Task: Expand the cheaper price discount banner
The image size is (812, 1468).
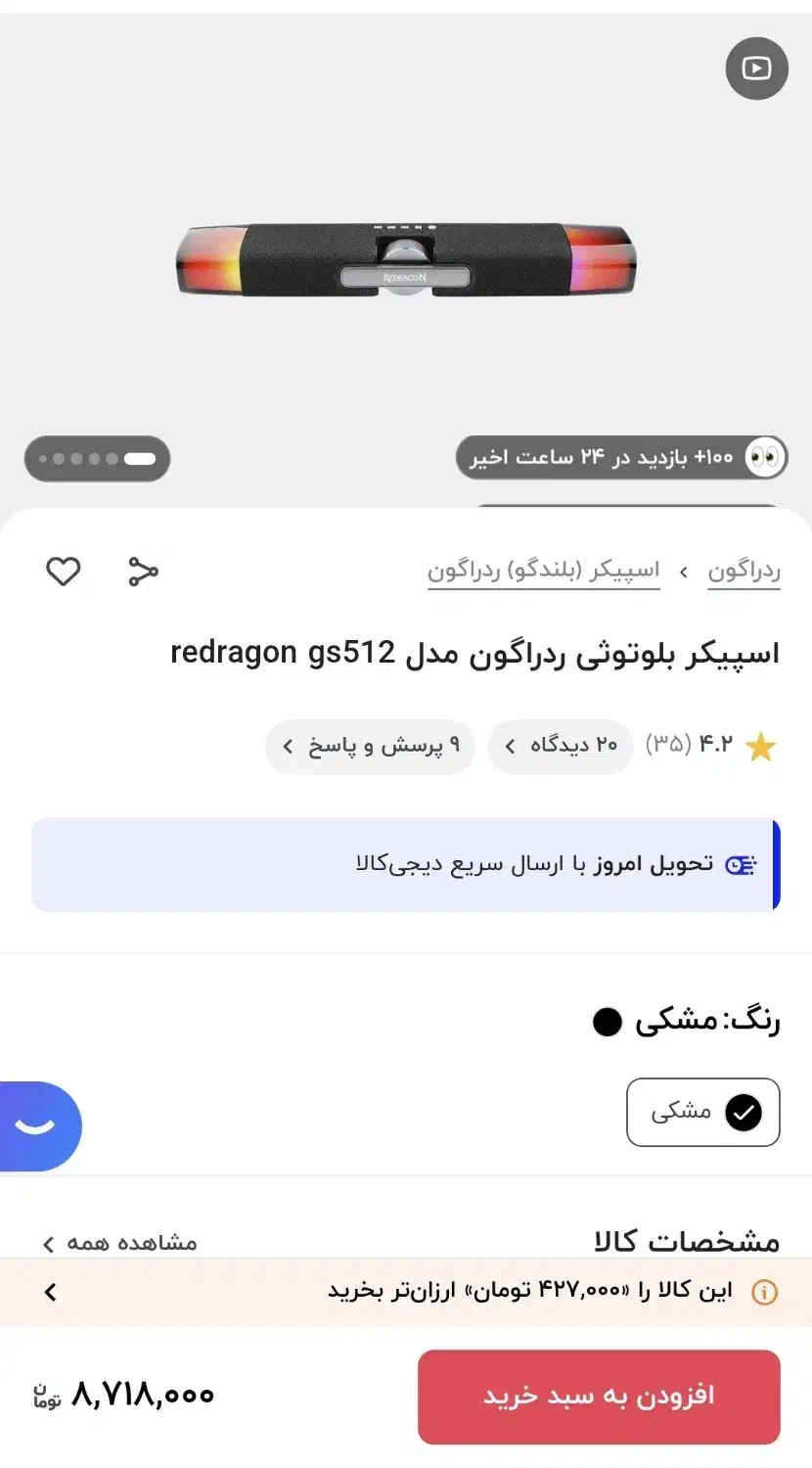Action: [x=406, y=1292]
